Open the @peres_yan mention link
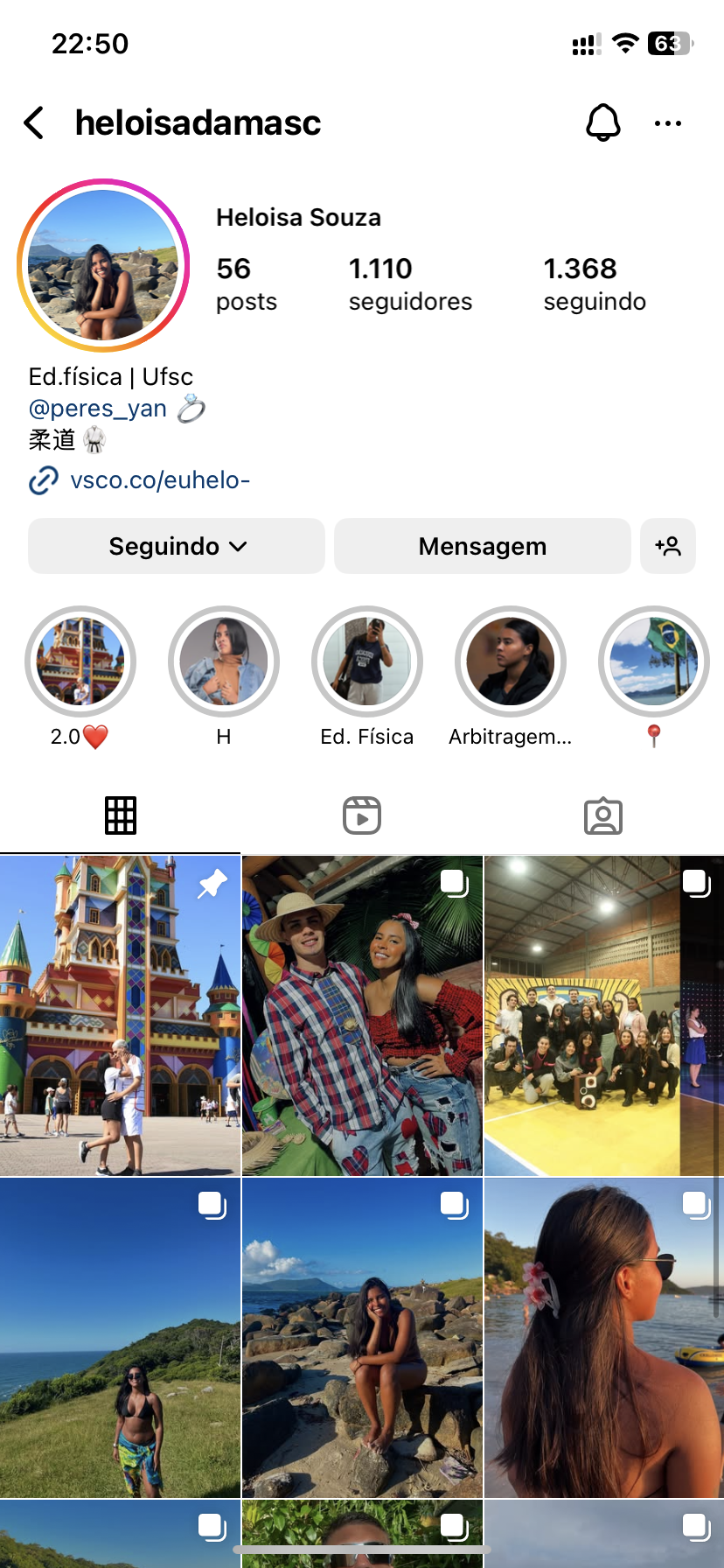The image size is (724, 1568). click(x=97, y=409)
